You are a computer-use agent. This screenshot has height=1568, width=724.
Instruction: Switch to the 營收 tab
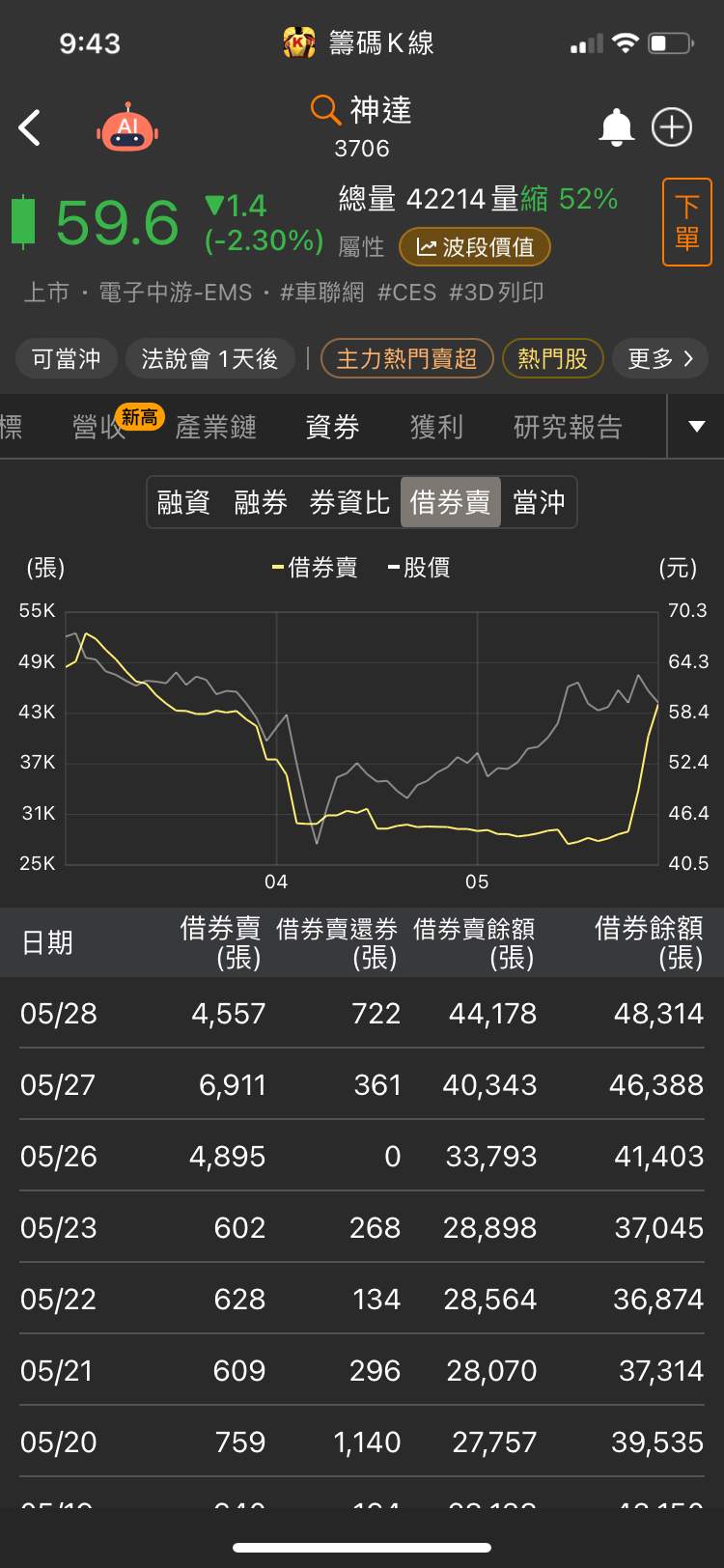pos(99,427)
